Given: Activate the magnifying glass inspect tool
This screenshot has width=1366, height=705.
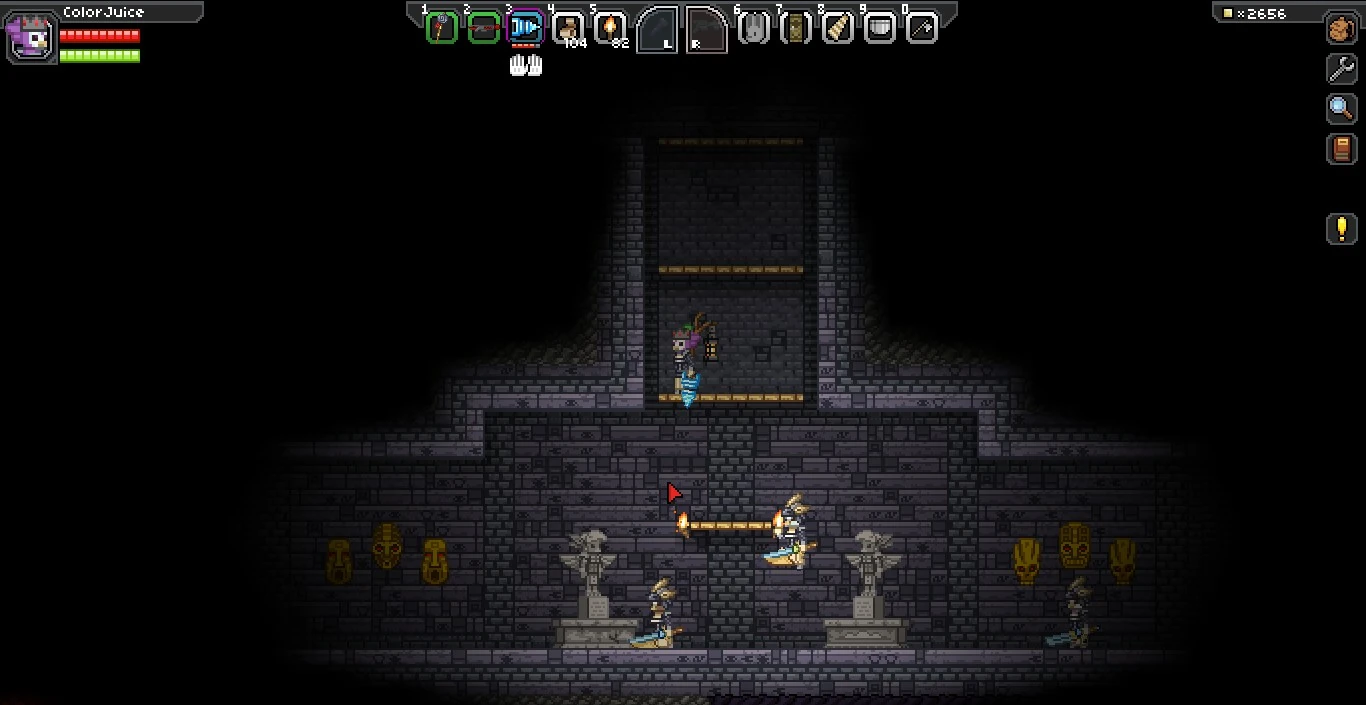Looking at the screenshot, I should (1341, 108).
